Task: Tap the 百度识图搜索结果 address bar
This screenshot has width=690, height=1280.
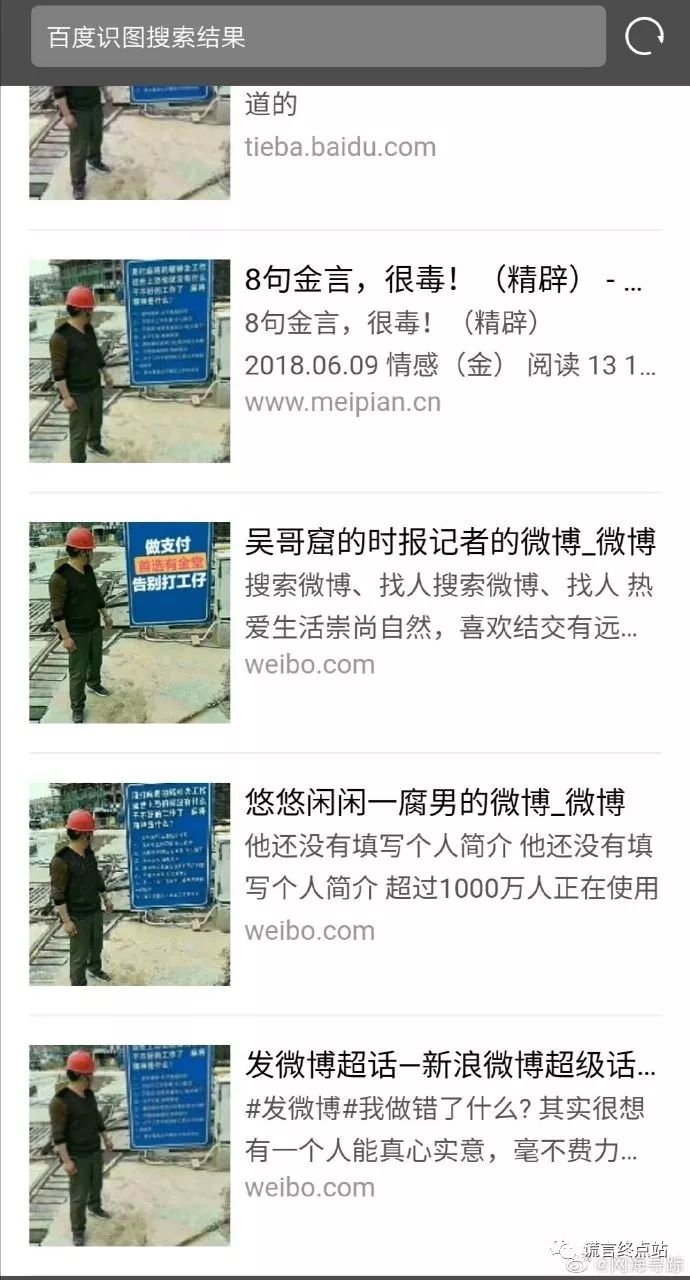Action: coord(318,37)
